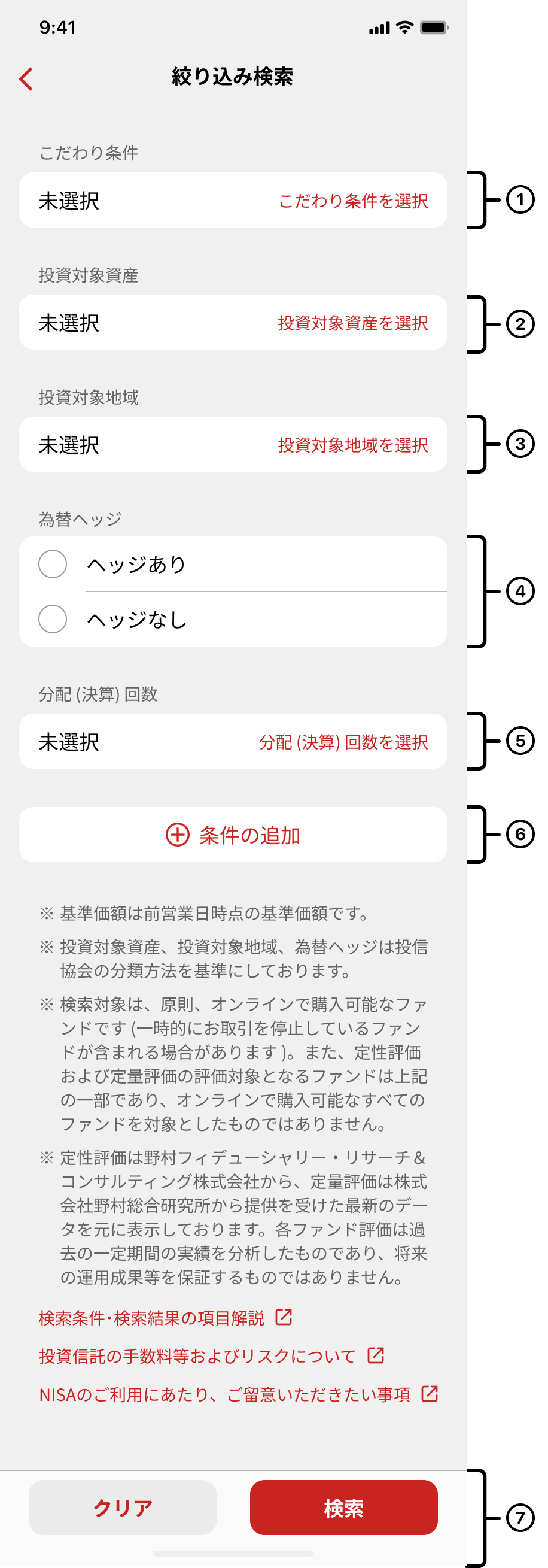Tap the 未選択 field under こだわり条件
The height and width of the screenshot is (1568, 548).
click(68, 201)
